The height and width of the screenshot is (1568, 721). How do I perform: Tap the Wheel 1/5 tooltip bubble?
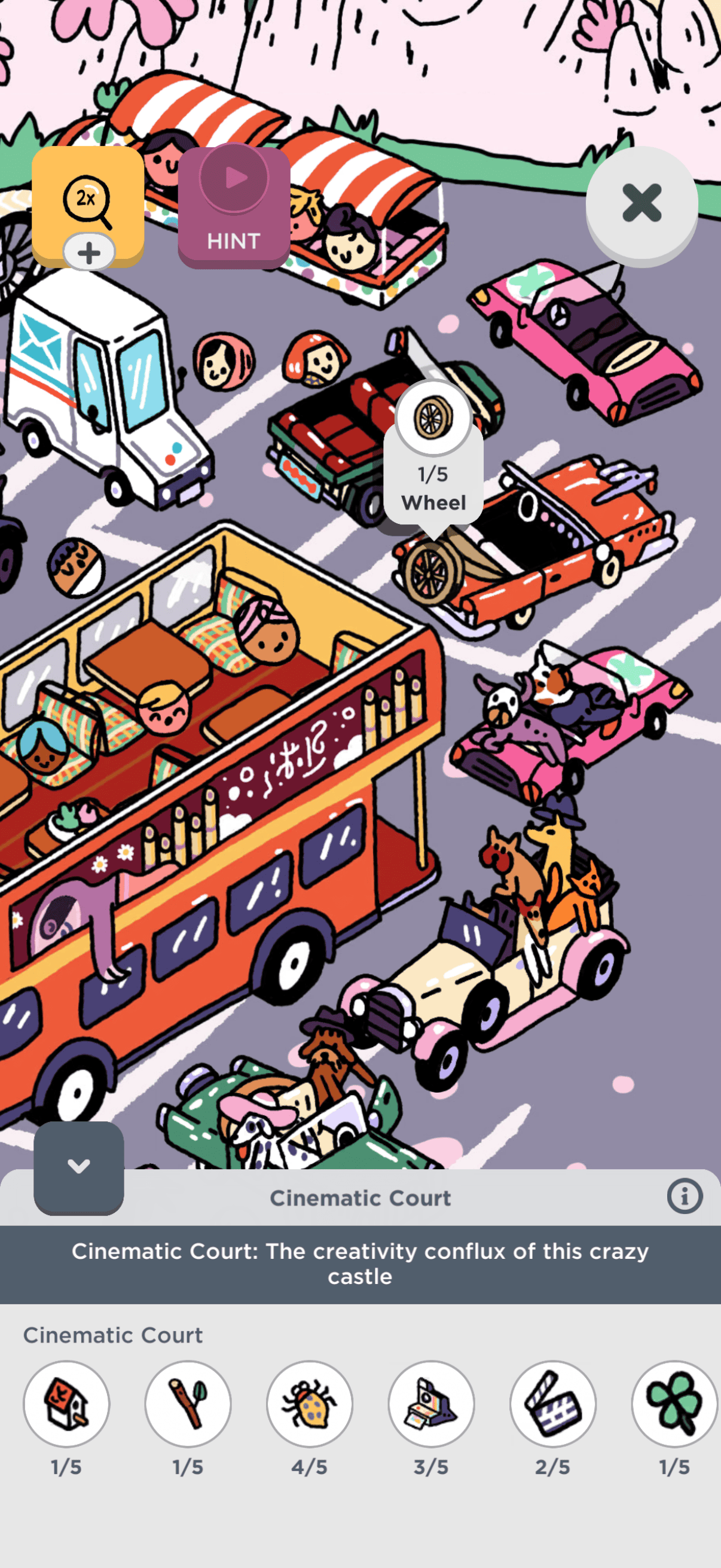pos(433,463)
